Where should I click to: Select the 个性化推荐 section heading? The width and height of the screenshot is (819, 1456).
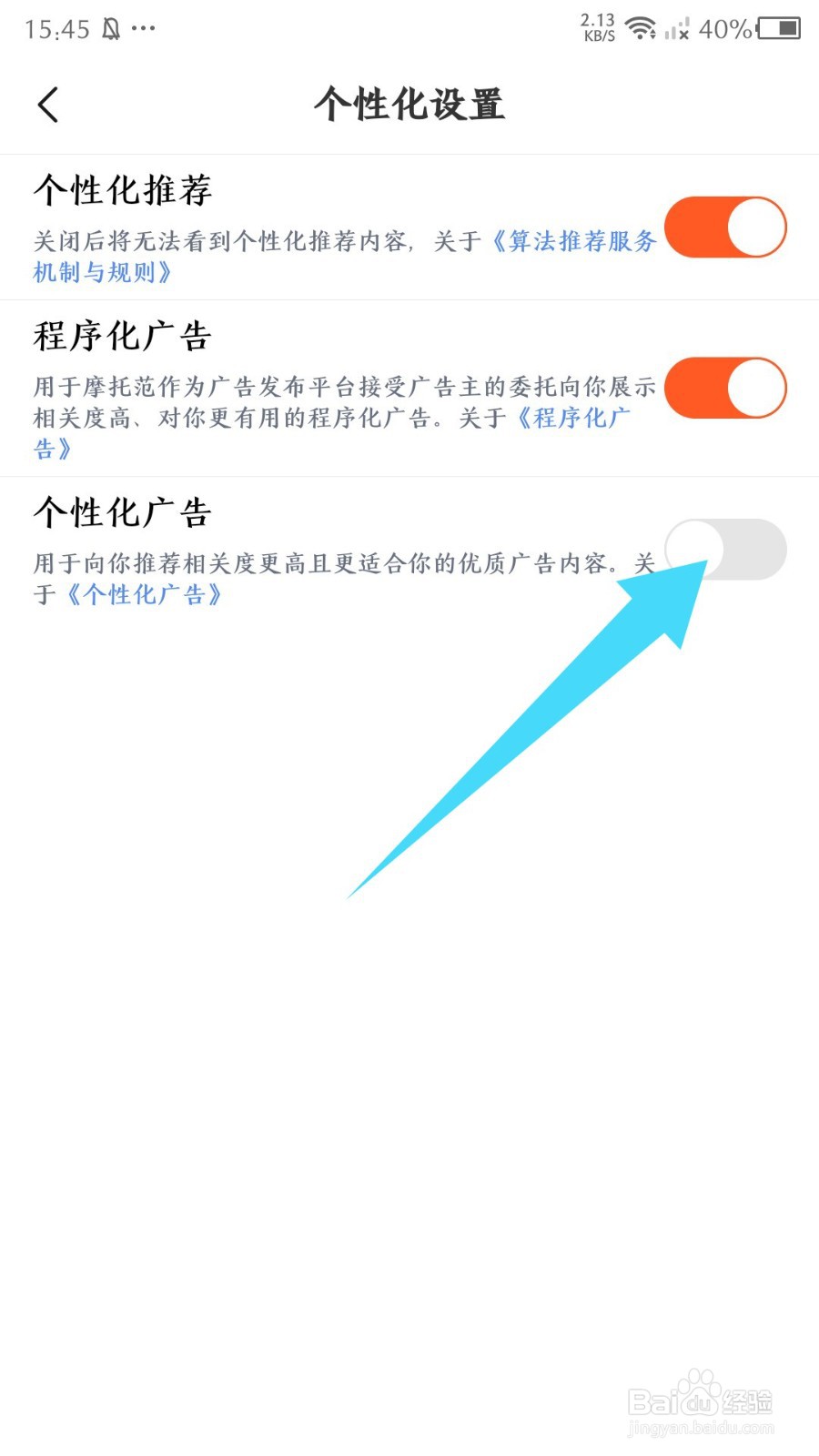click(x=123, y=191)
